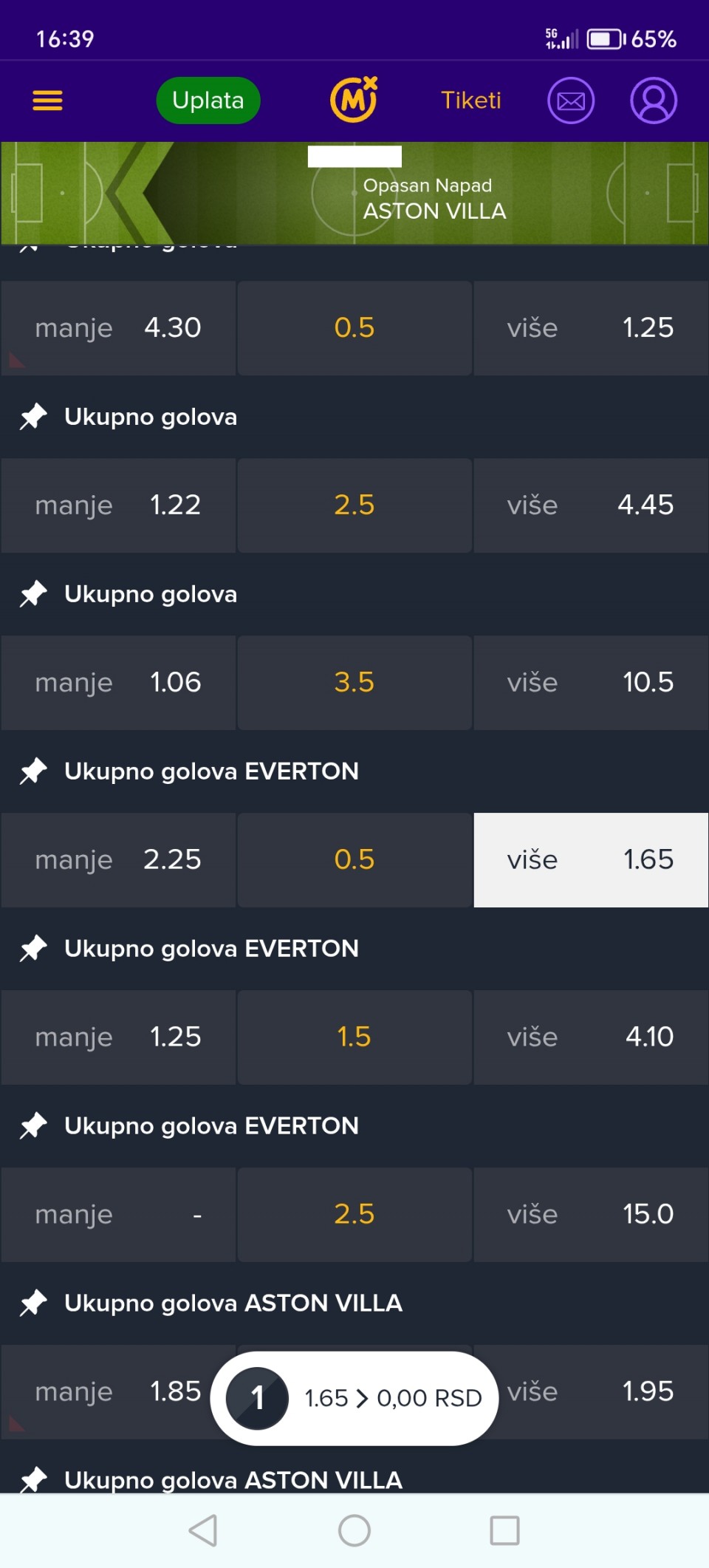This screenshot has height=1568, width=709.
Task: Pick više 10.5 for total goals 3.5
Action: click(x=591, y=683)
